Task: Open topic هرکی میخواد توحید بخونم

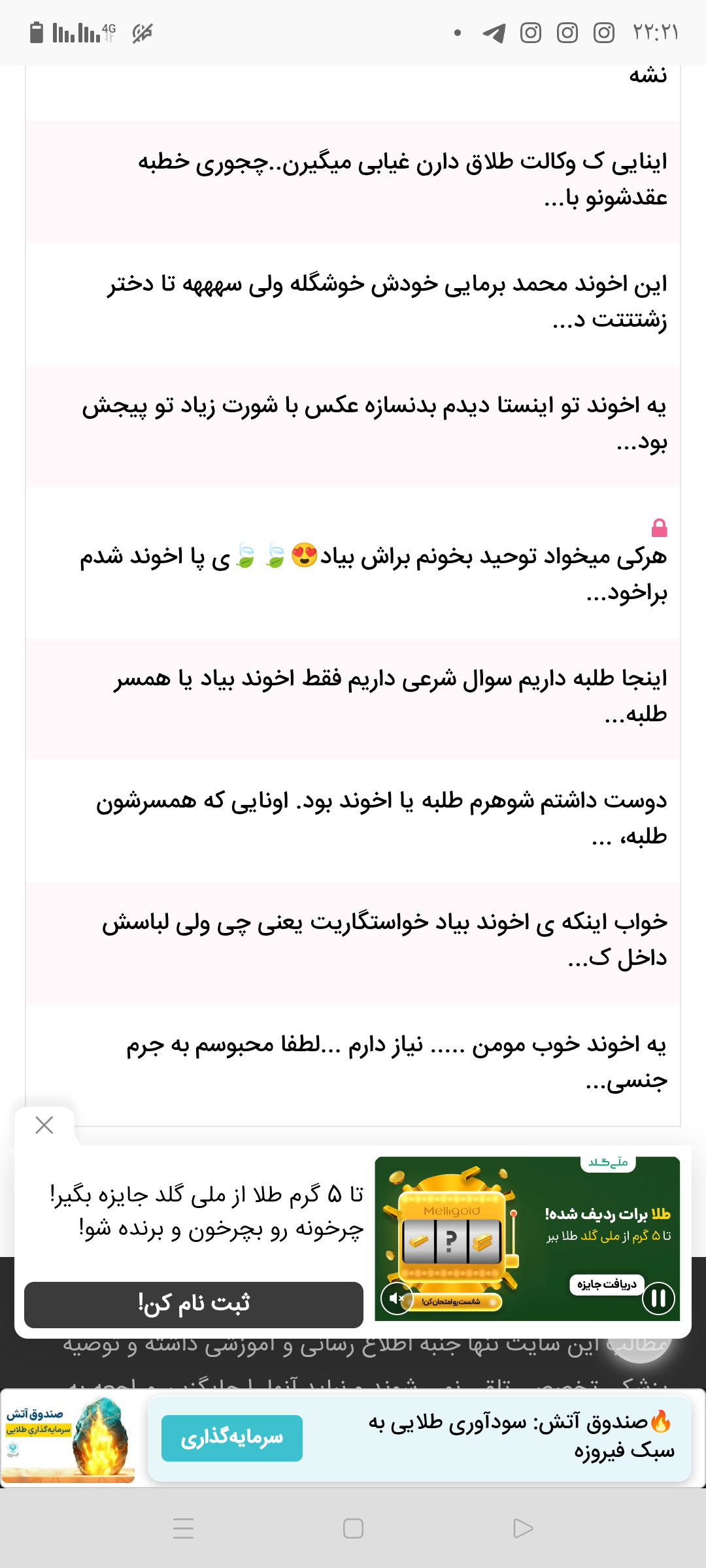Action: point(374,574)
